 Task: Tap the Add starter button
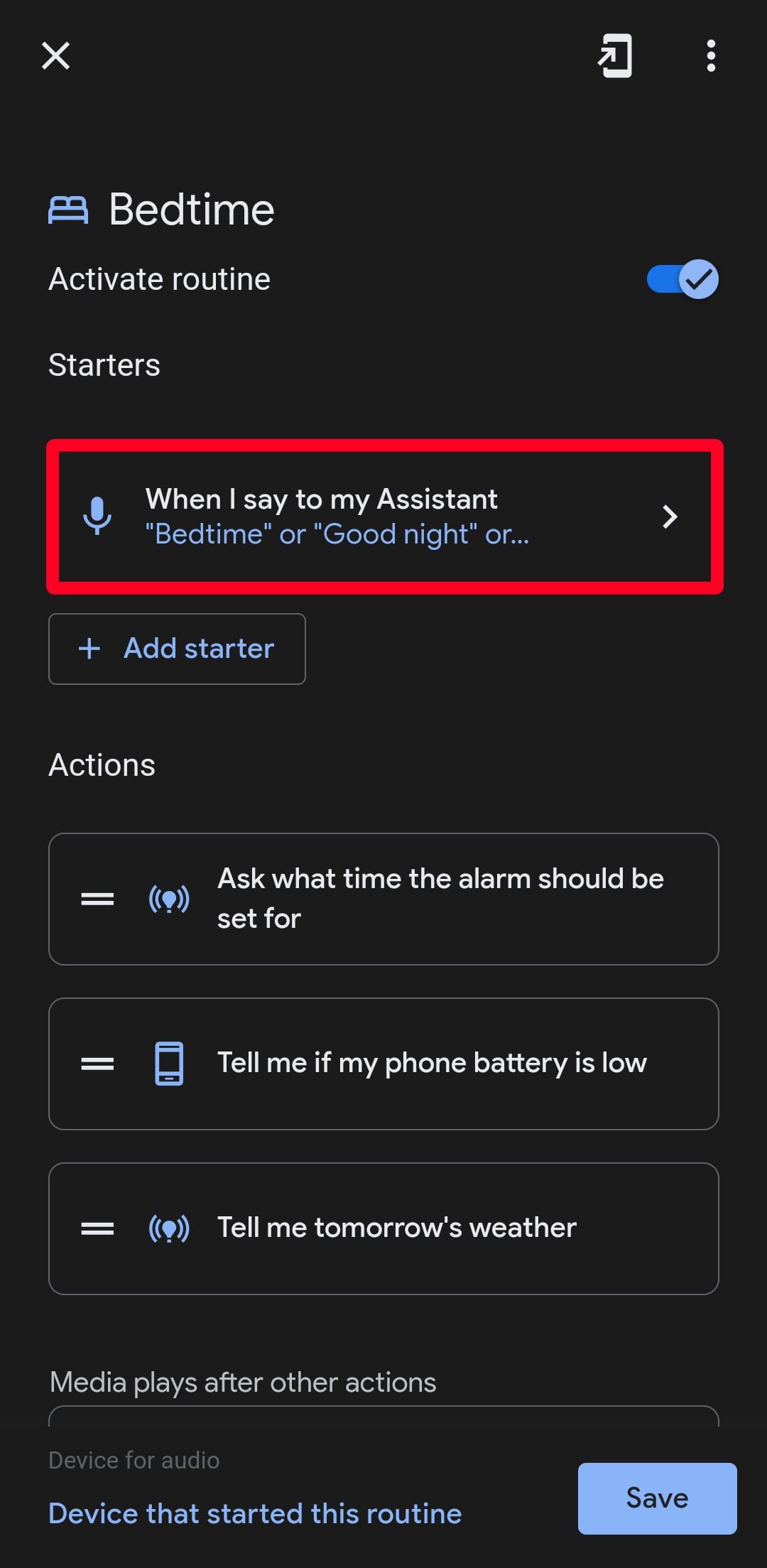pos(177,649)
